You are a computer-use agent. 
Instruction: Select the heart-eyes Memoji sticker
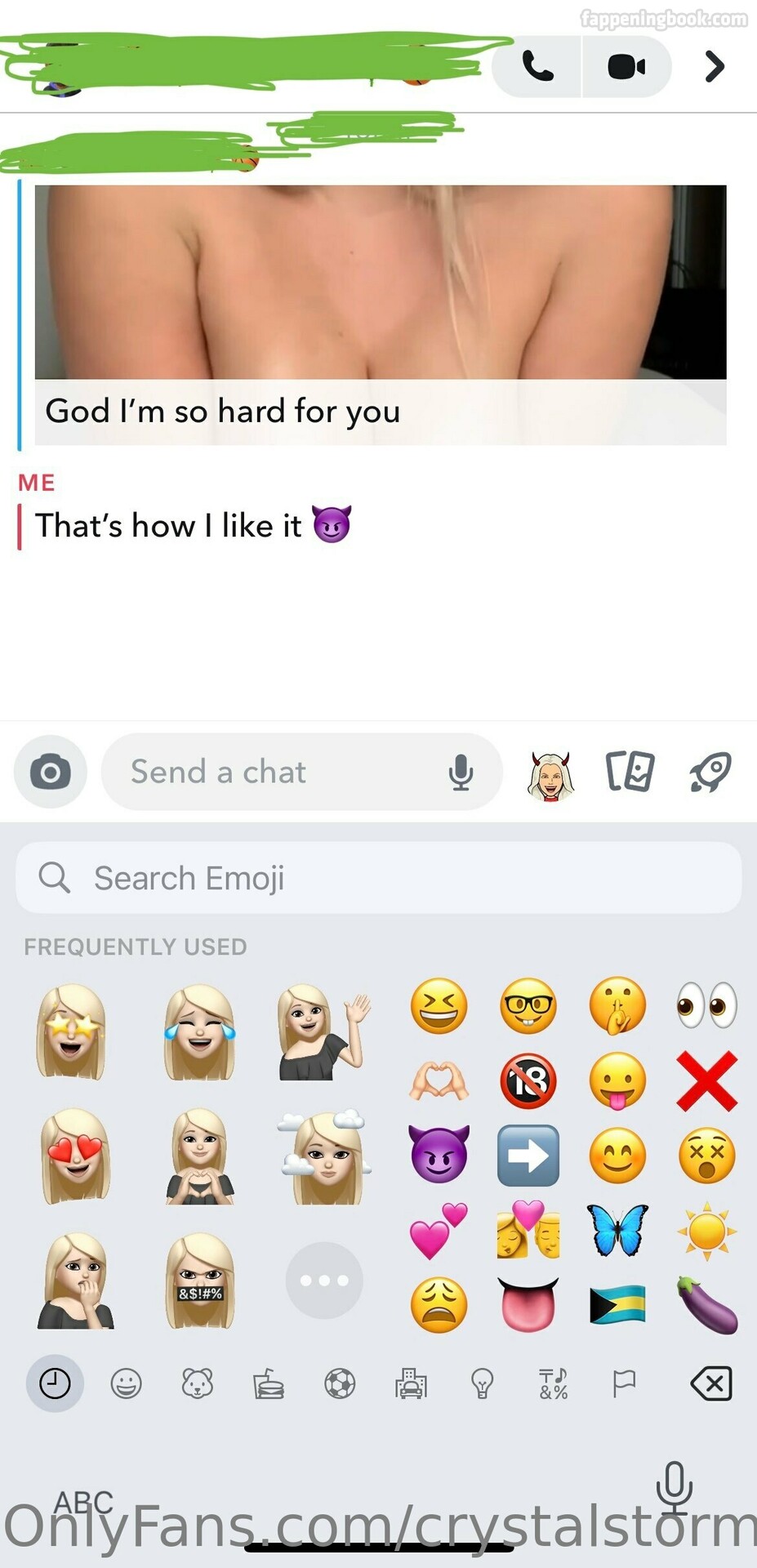[x=74, y=1156]
